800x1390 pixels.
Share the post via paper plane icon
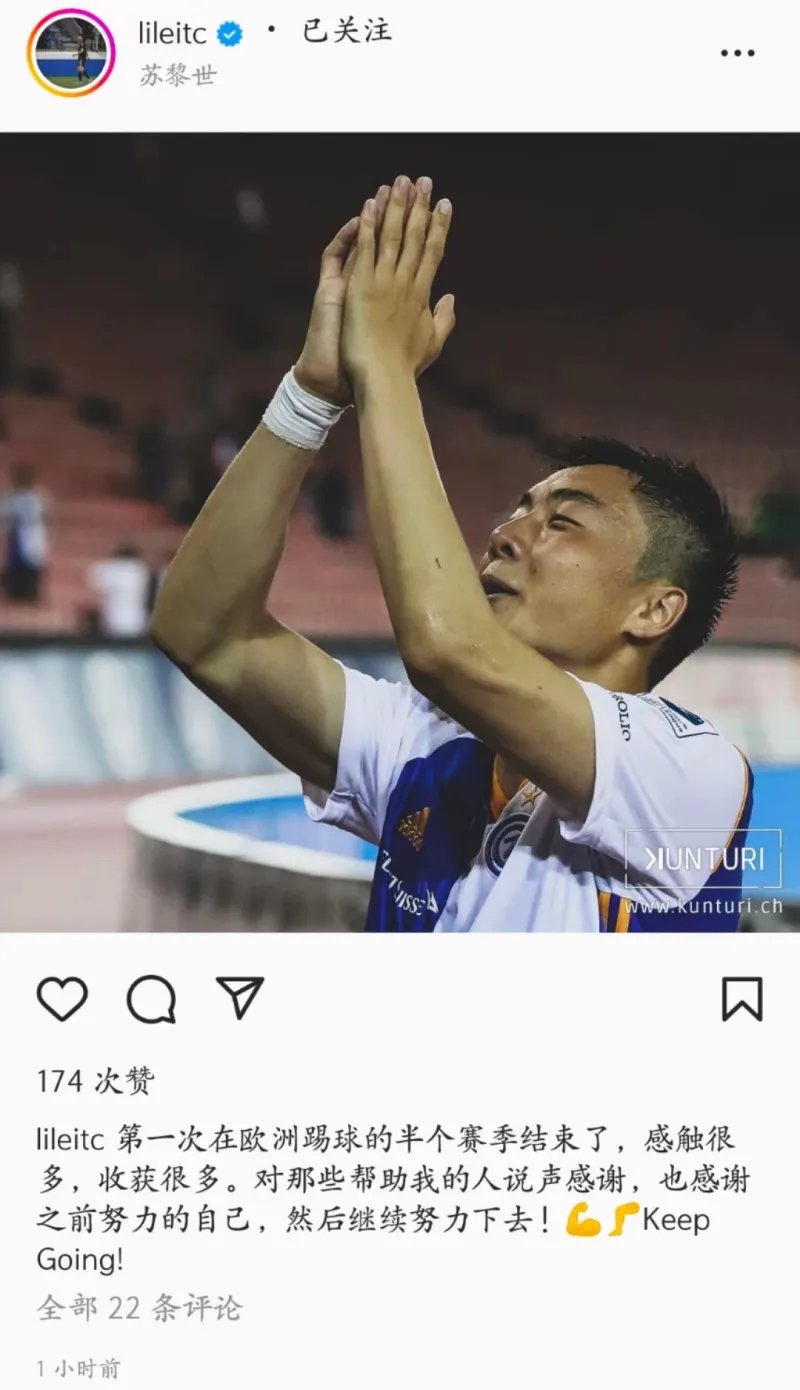coord(240,998)
